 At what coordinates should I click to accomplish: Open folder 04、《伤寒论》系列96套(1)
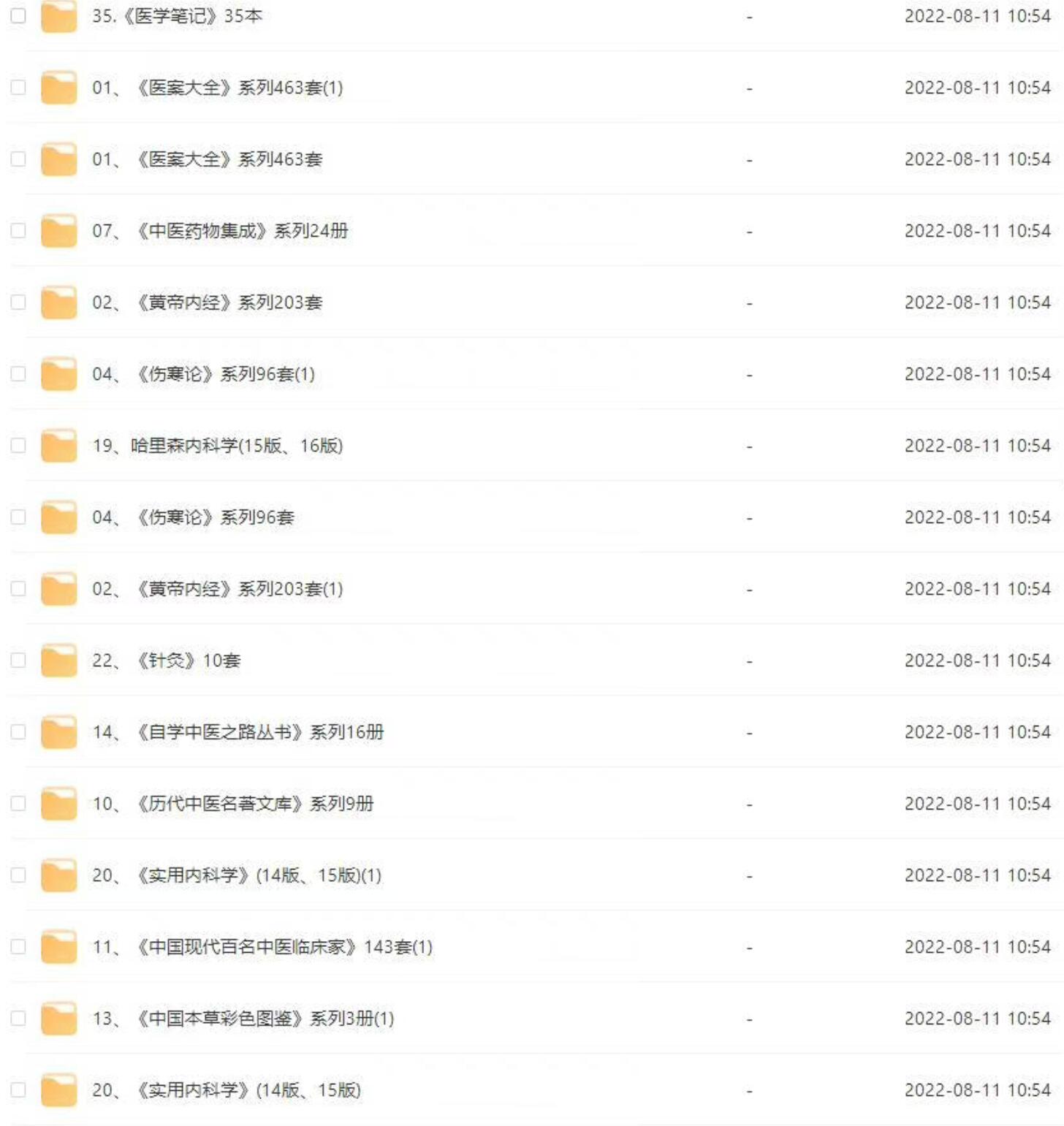point(203,374)
